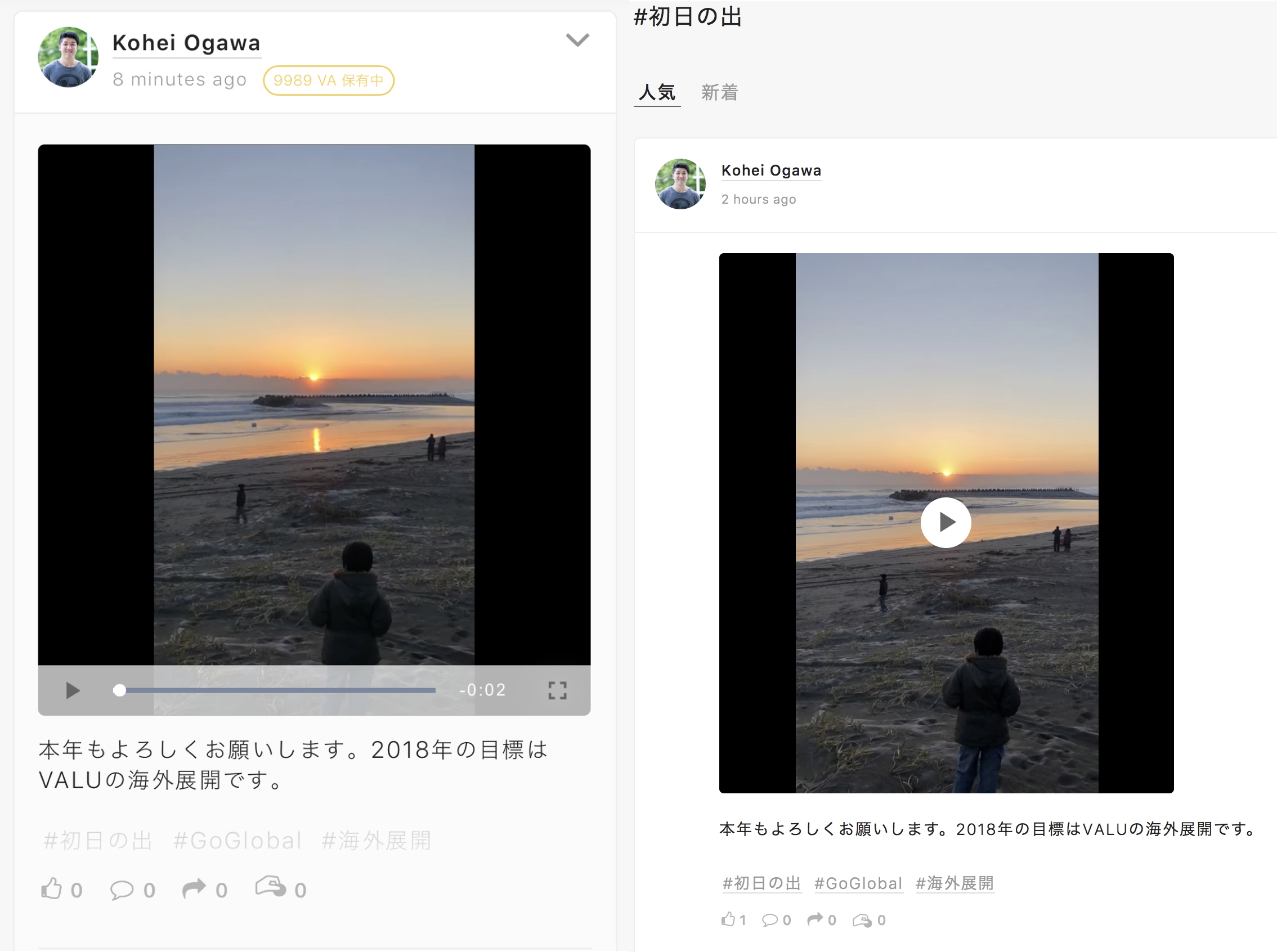Open the faded #GoGlobal tag on the left post

[x=238, y=841]
